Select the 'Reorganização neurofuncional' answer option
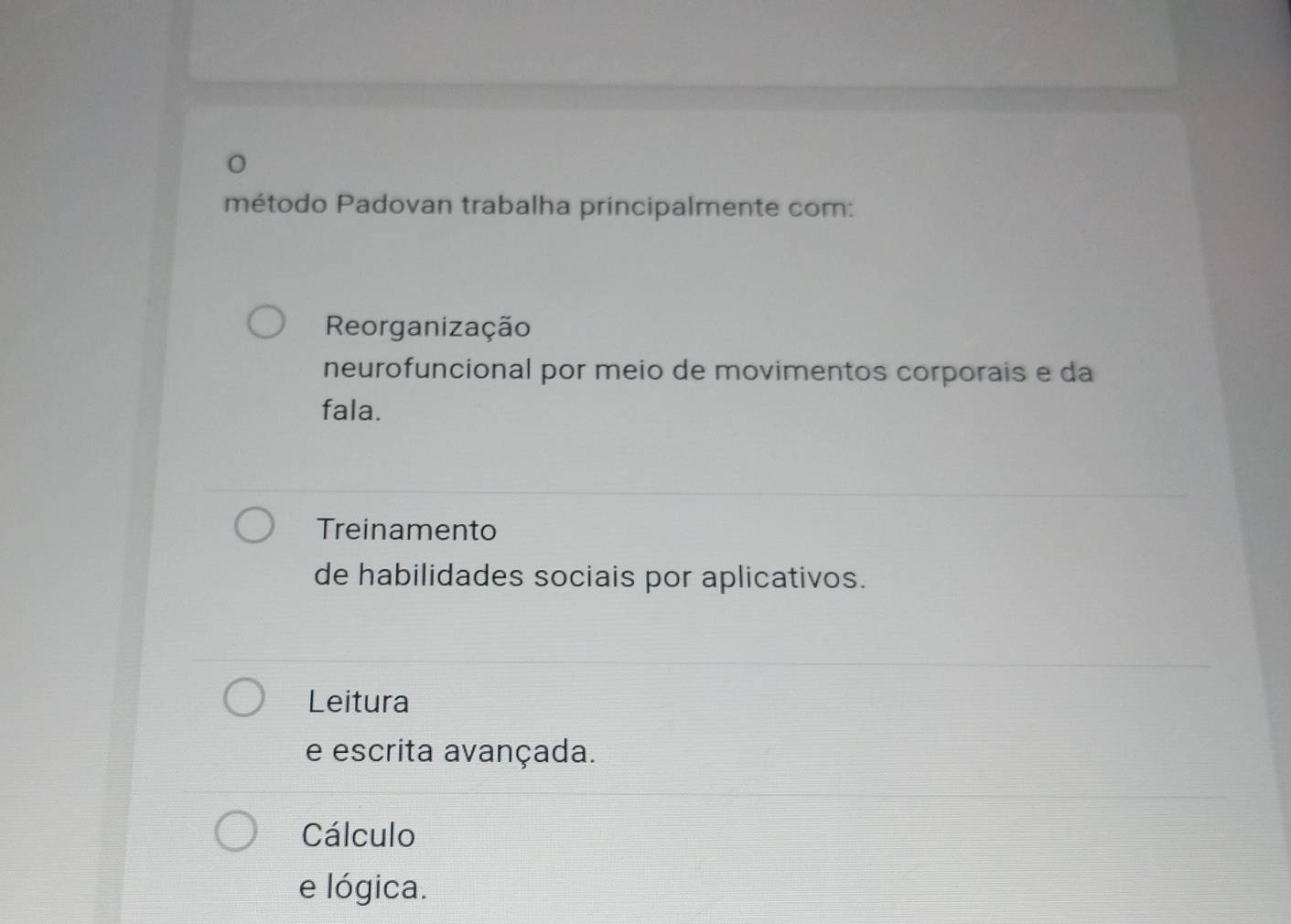This screenshot has width=1291, height=924. tap(266, 324)
